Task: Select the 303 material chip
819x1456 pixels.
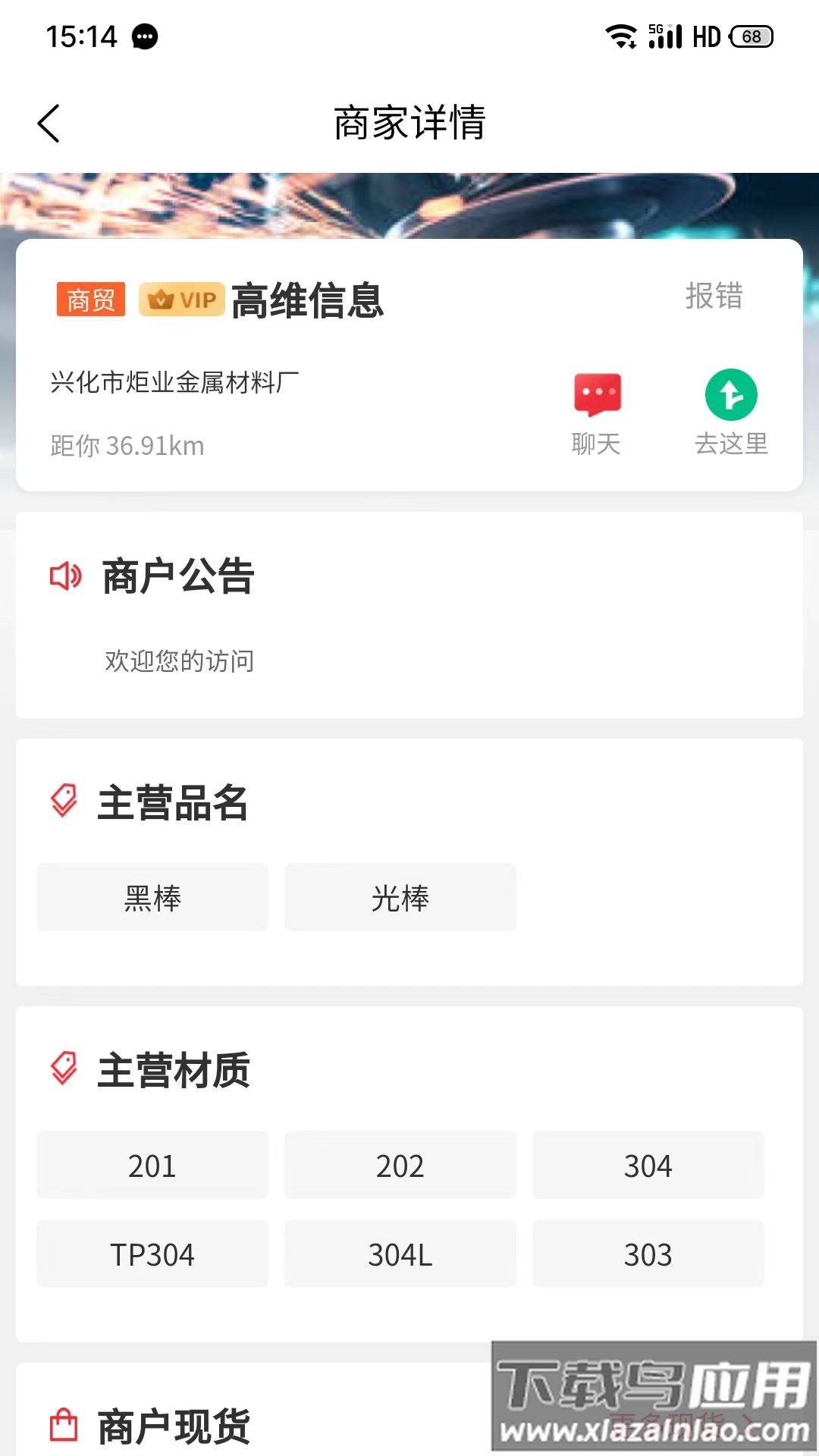Action: pyautogui.click(x=648, y=1254)
